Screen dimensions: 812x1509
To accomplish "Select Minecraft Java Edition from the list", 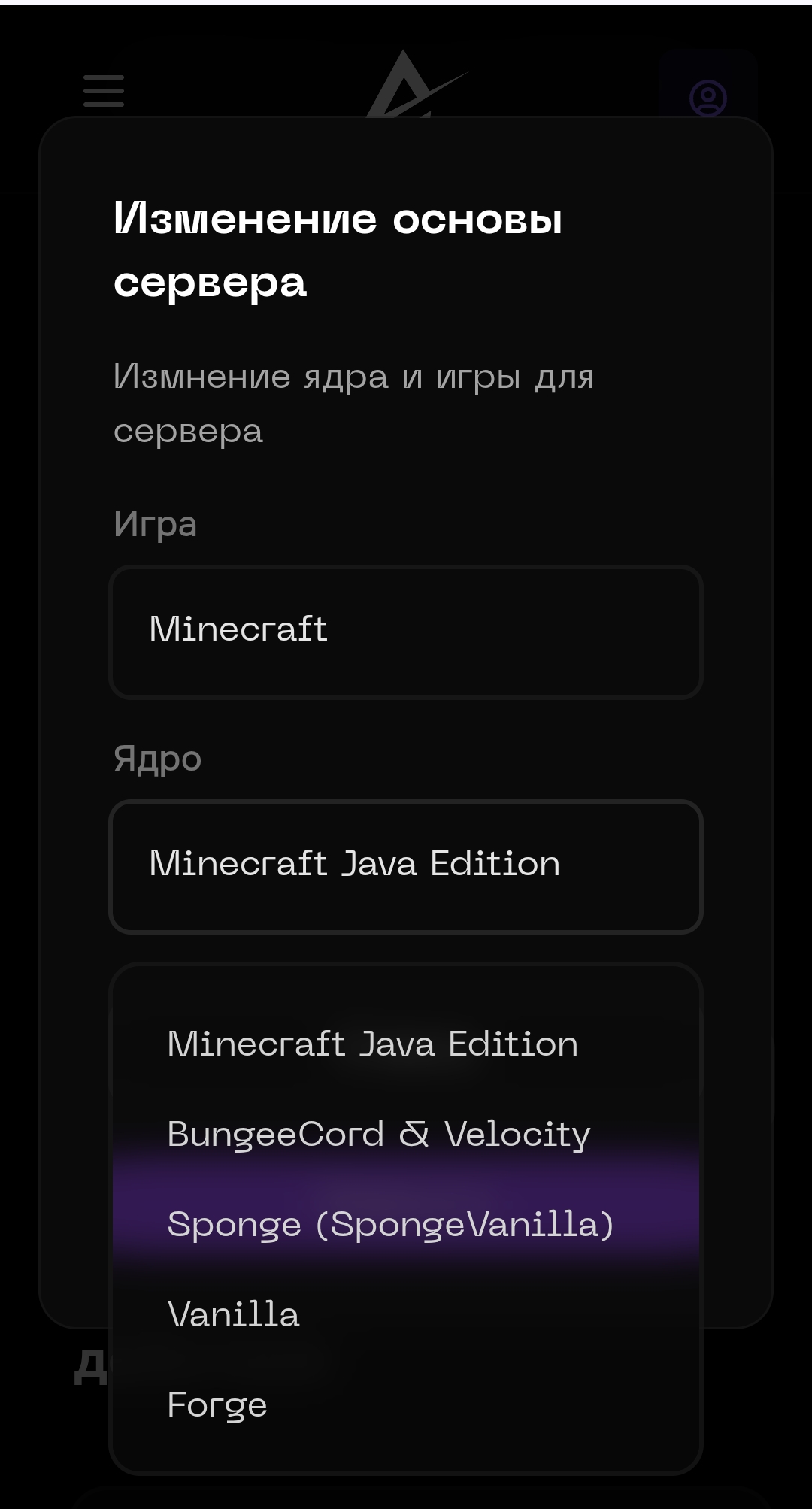I will pyautogui.click(x=373, y=1044).
